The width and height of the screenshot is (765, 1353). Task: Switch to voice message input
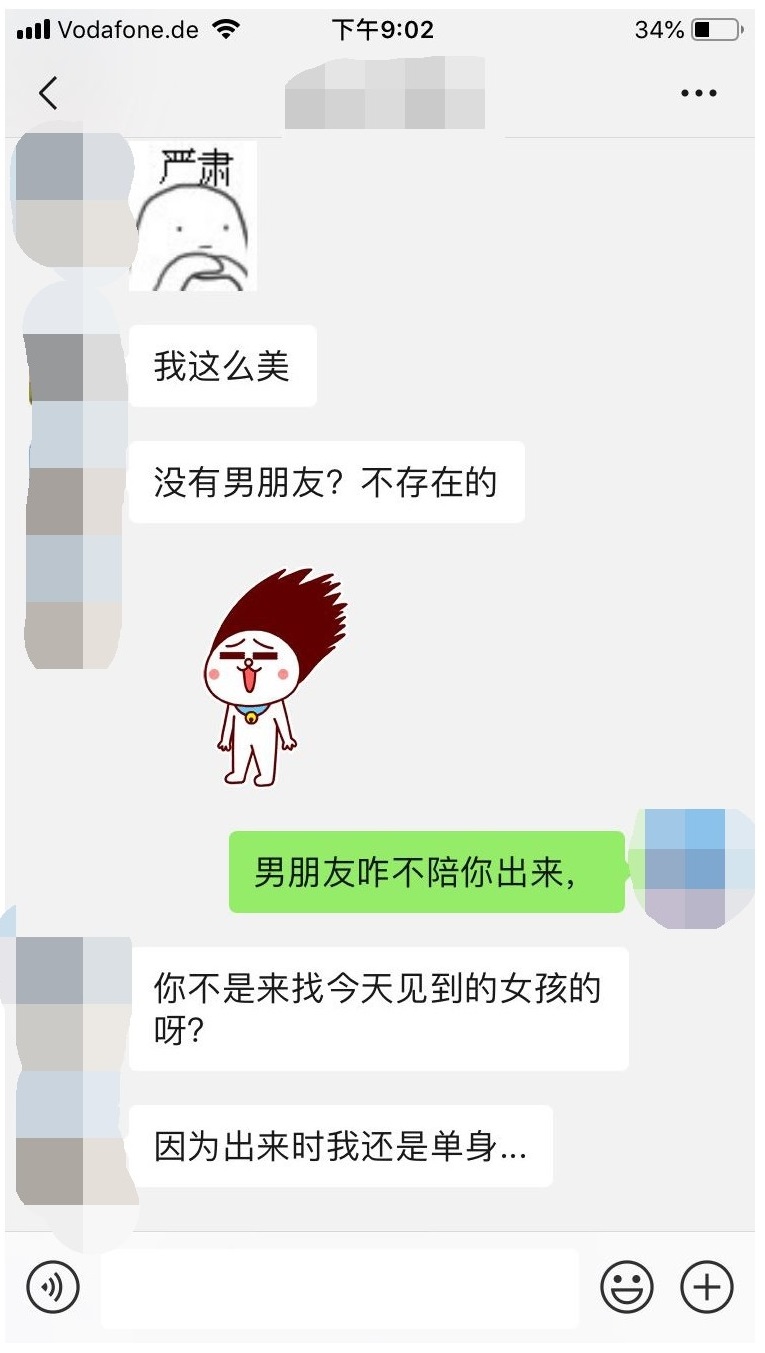point(52,1286)
